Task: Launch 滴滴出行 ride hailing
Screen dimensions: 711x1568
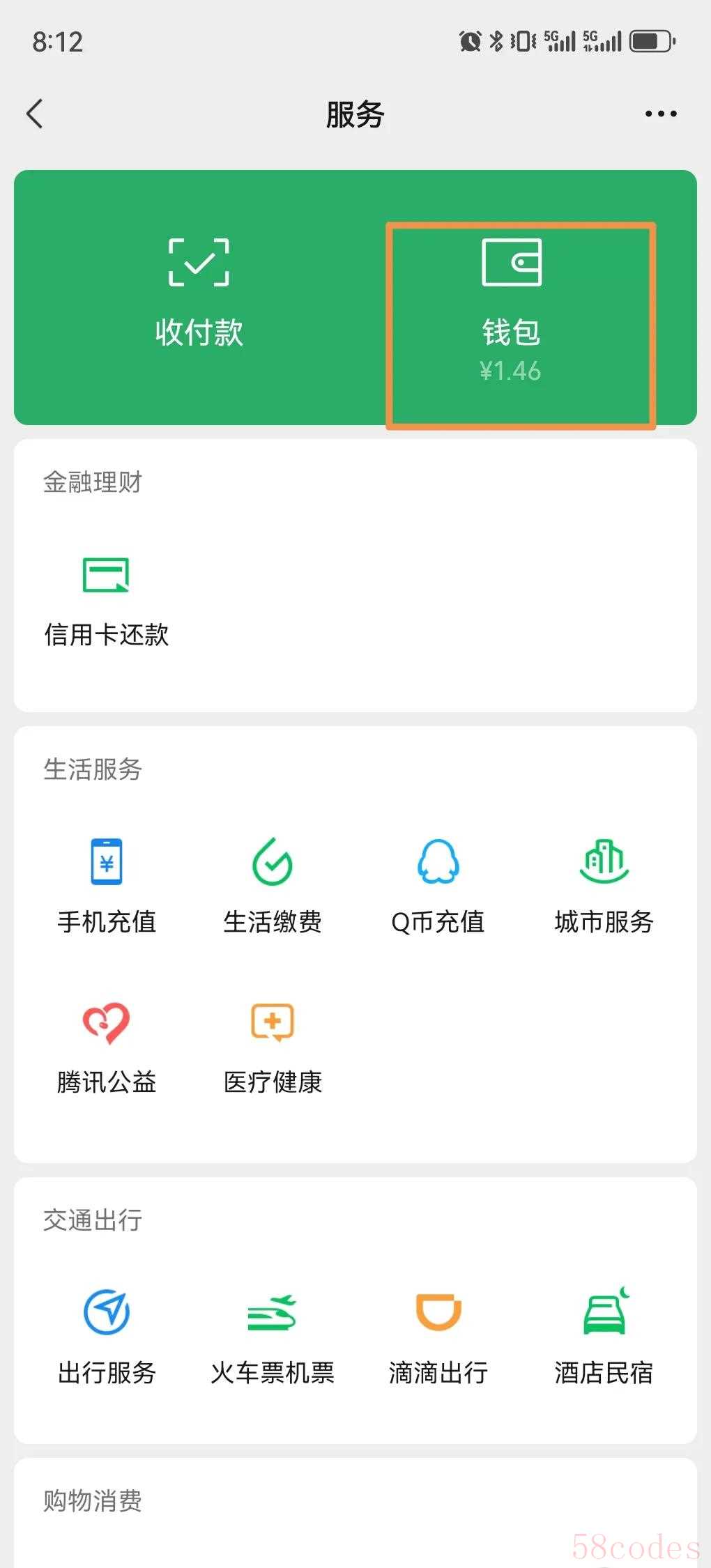Action: 438,1337
